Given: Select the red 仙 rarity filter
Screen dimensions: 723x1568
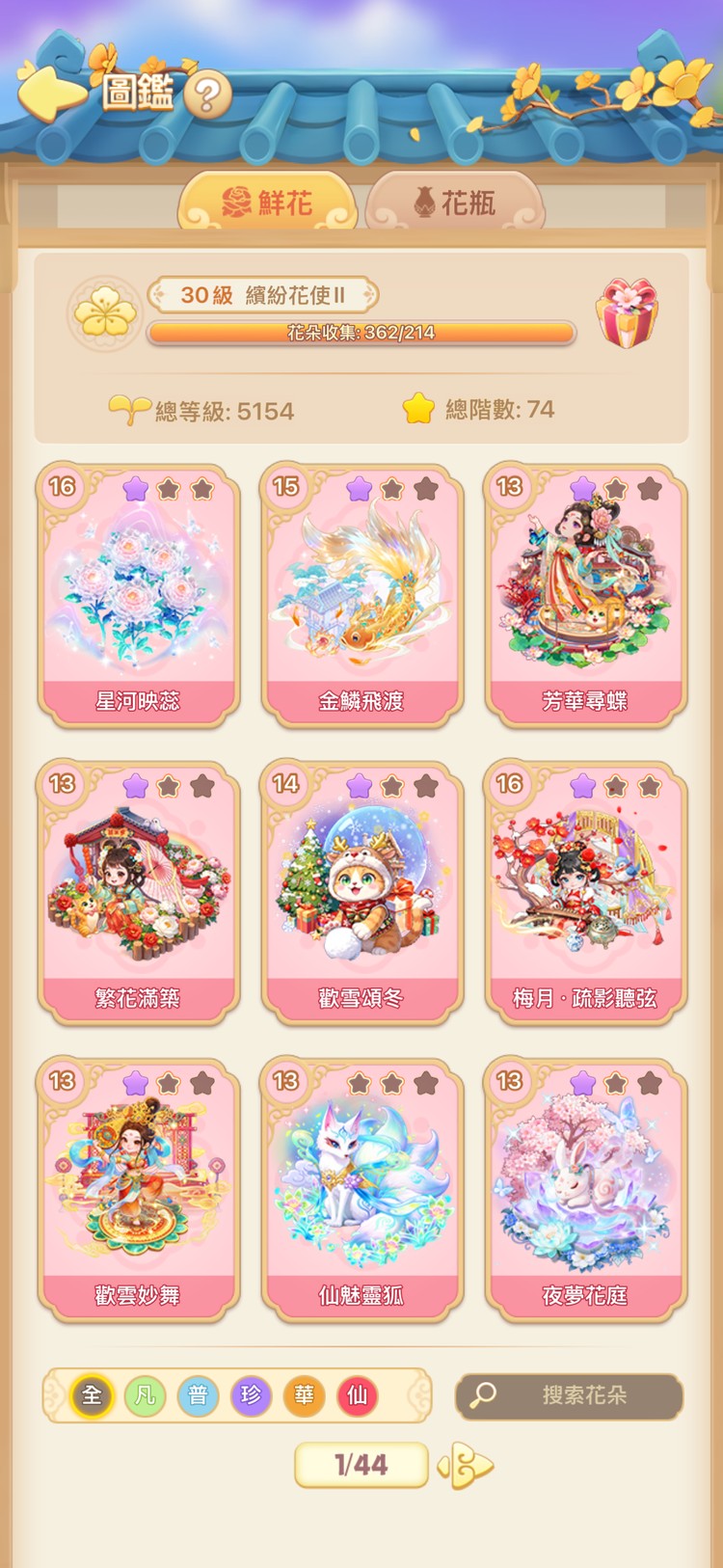Looking at the screenshot, I should pyautogui.click(x=357, y=1395).
